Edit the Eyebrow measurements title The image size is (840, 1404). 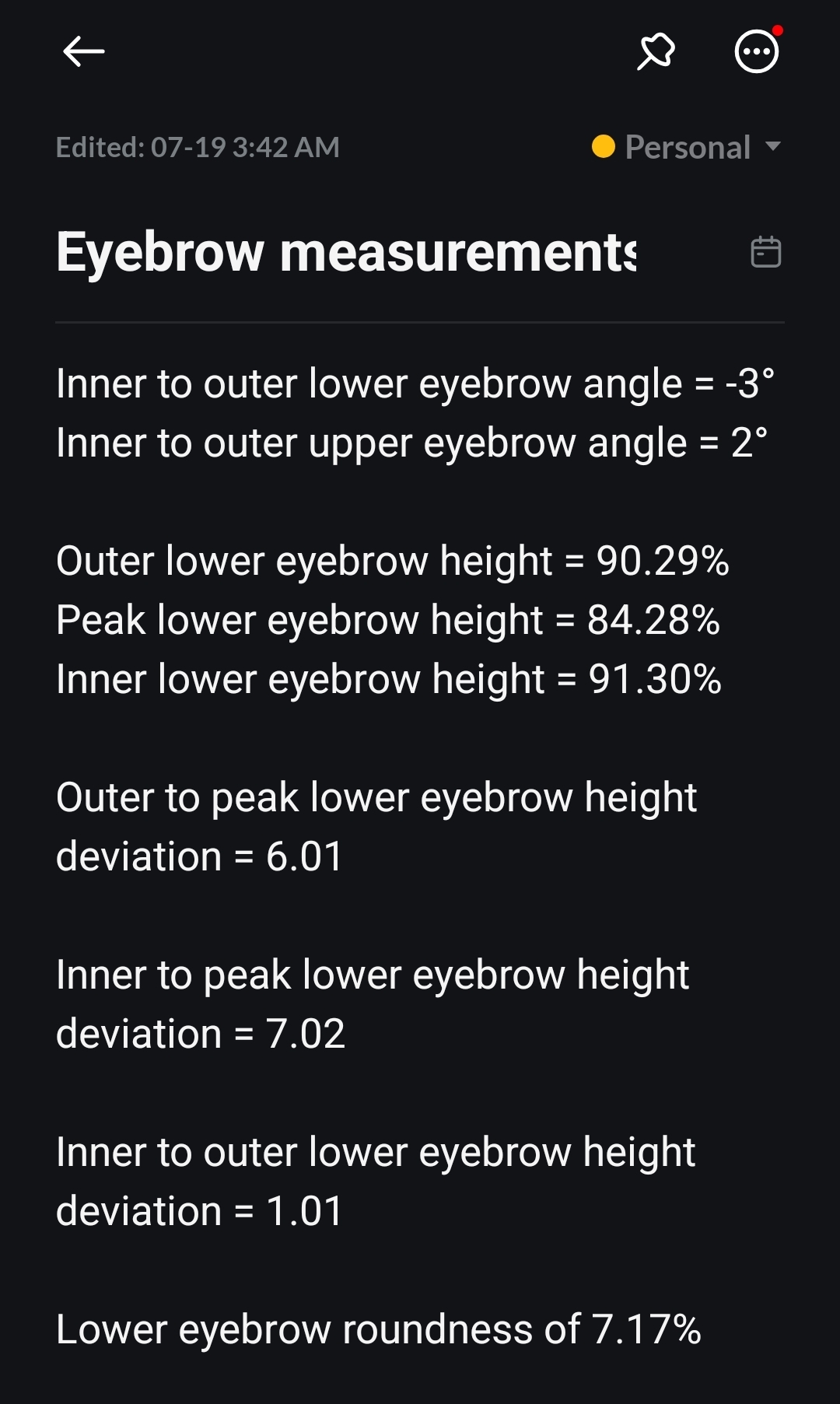pyautogui.click(x=346, y=252)
